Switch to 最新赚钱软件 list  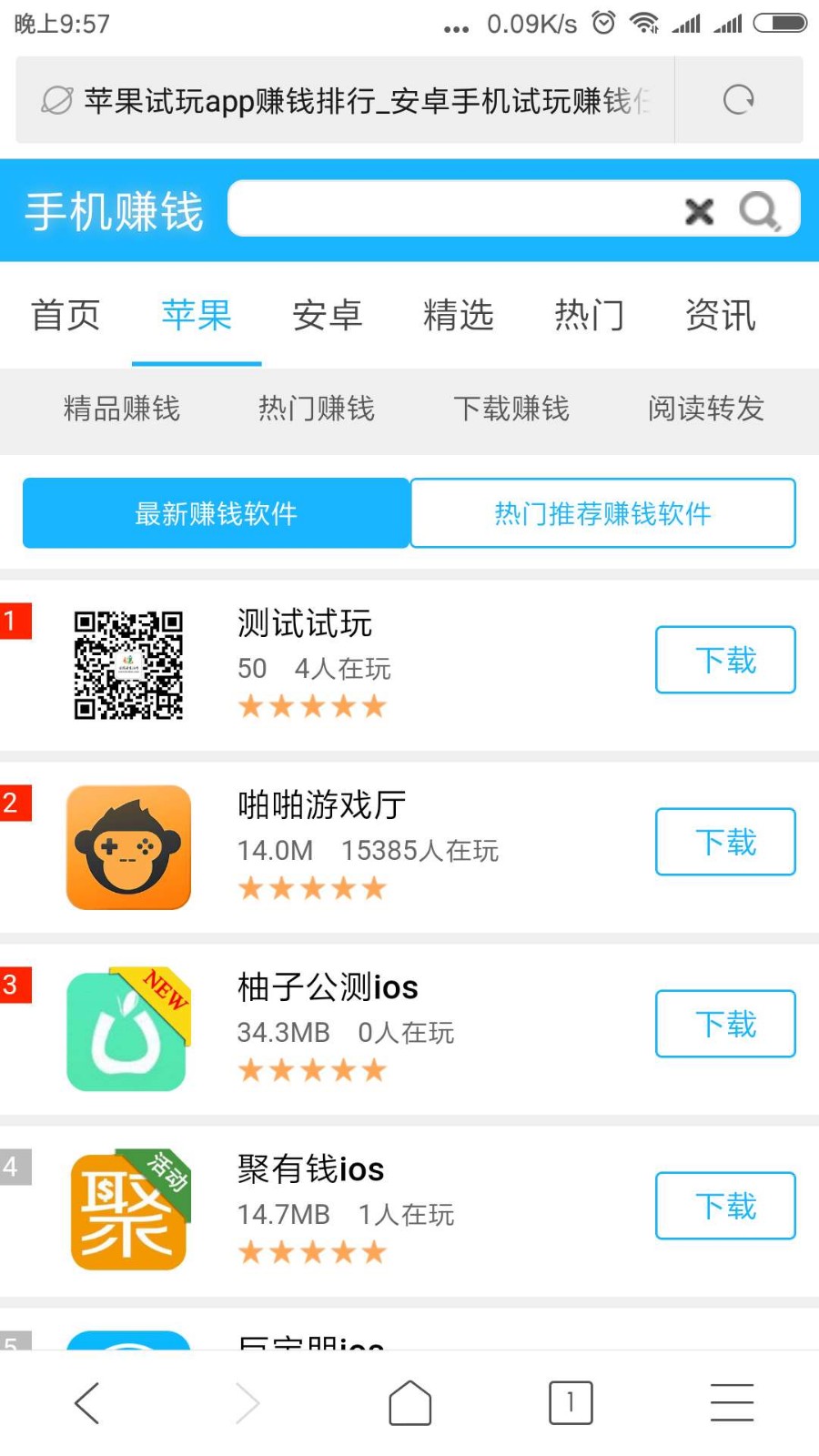217,513
